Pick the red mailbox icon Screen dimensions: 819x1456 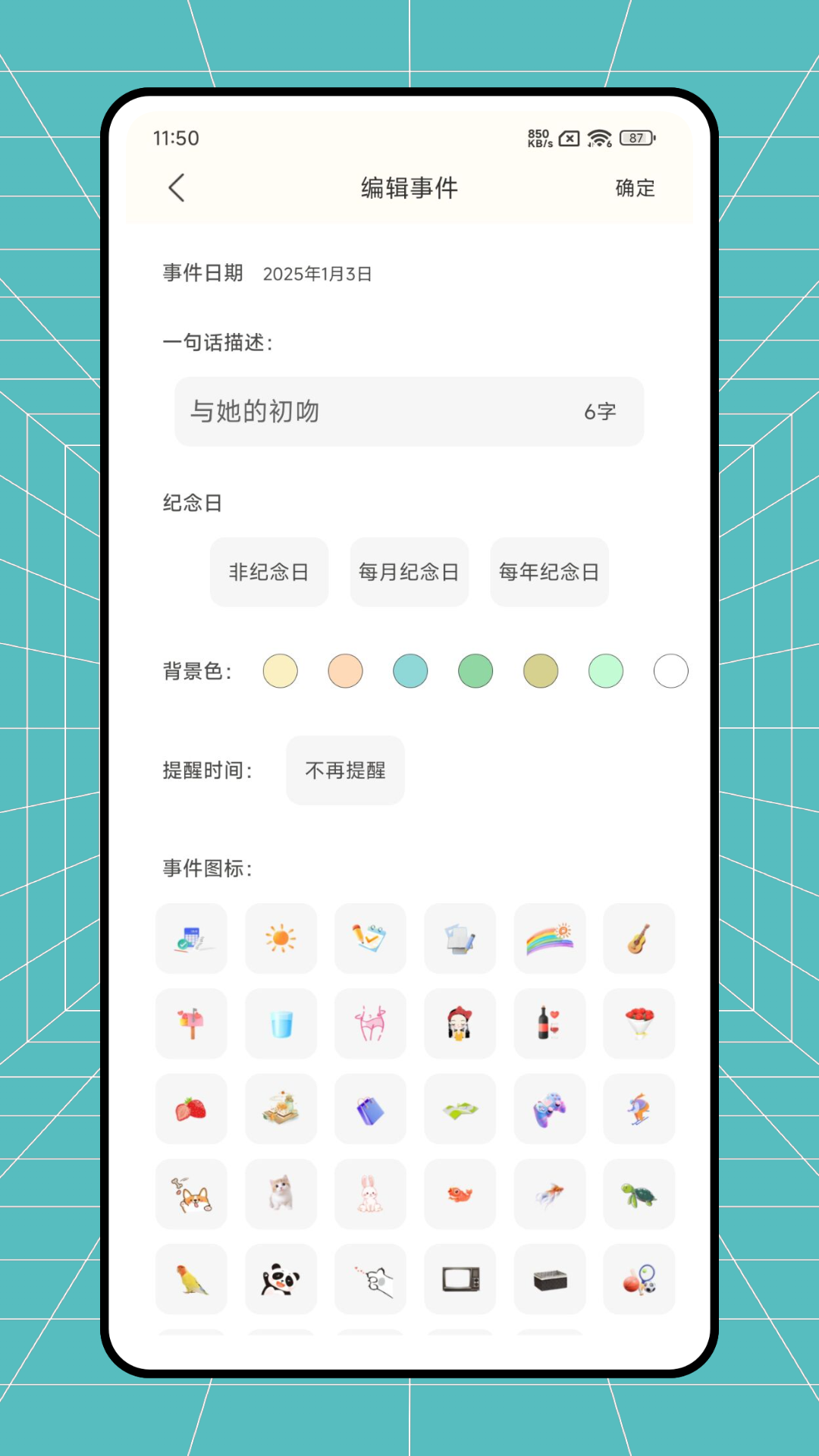(x=190, y=1024)
